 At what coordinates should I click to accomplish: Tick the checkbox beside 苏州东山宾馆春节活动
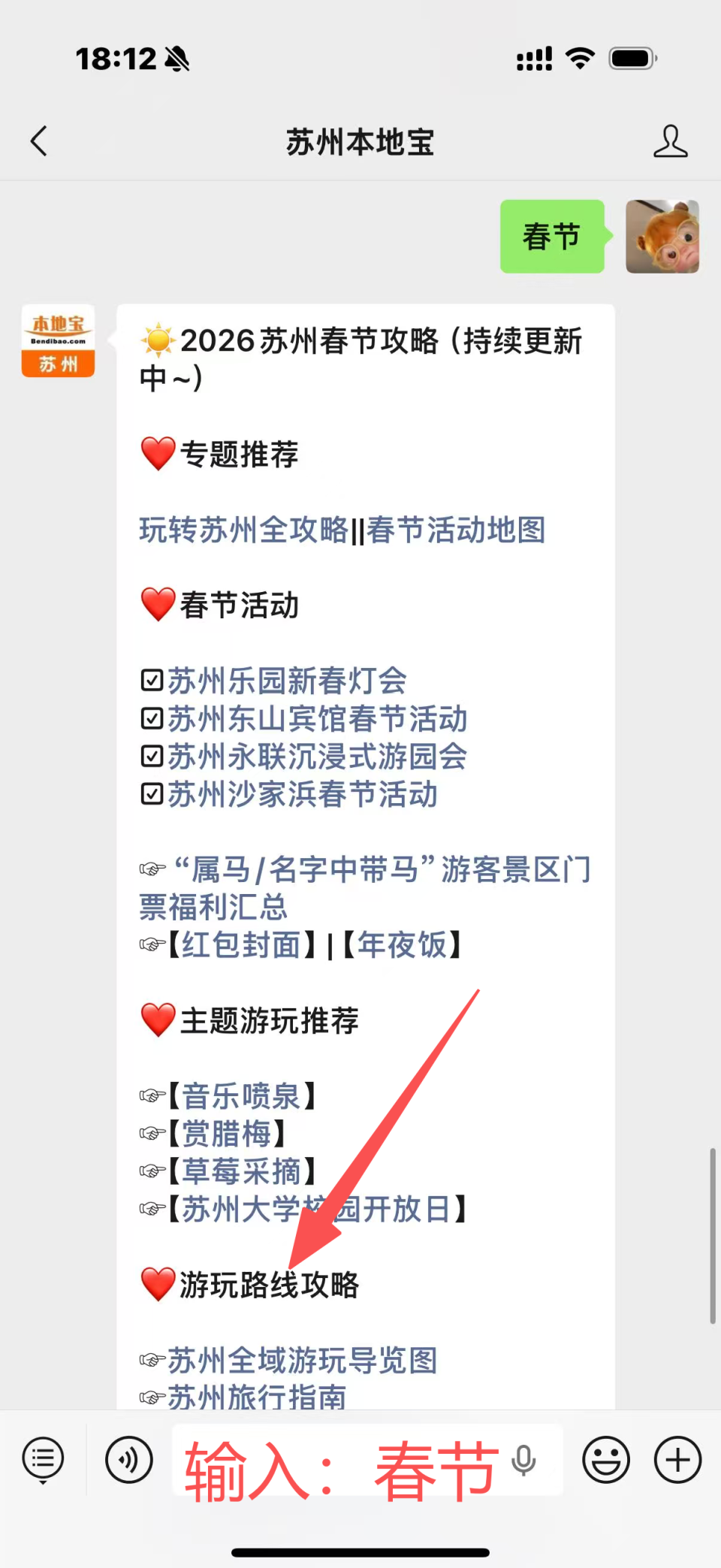point(152,718)
